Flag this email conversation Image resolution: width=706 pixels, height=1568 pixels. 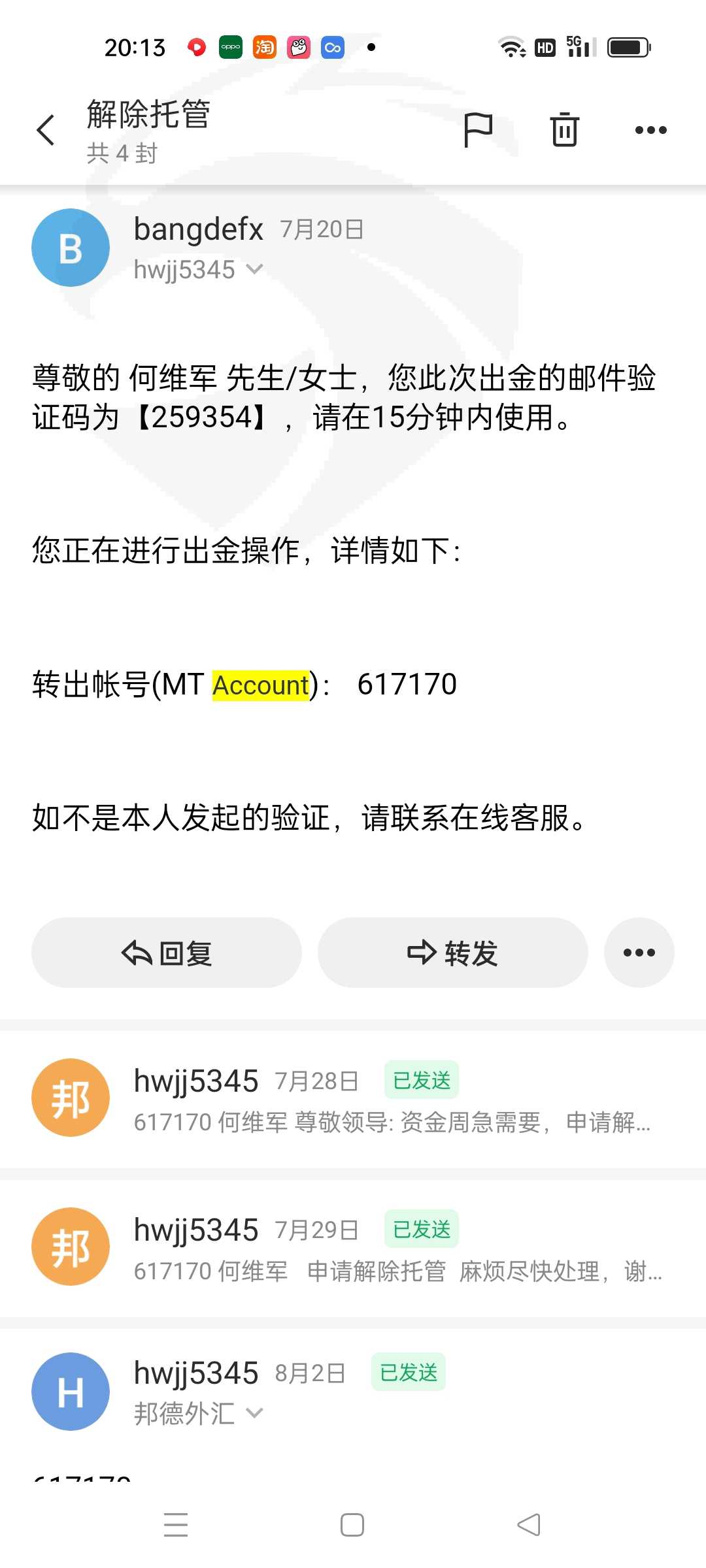point(478,130)
